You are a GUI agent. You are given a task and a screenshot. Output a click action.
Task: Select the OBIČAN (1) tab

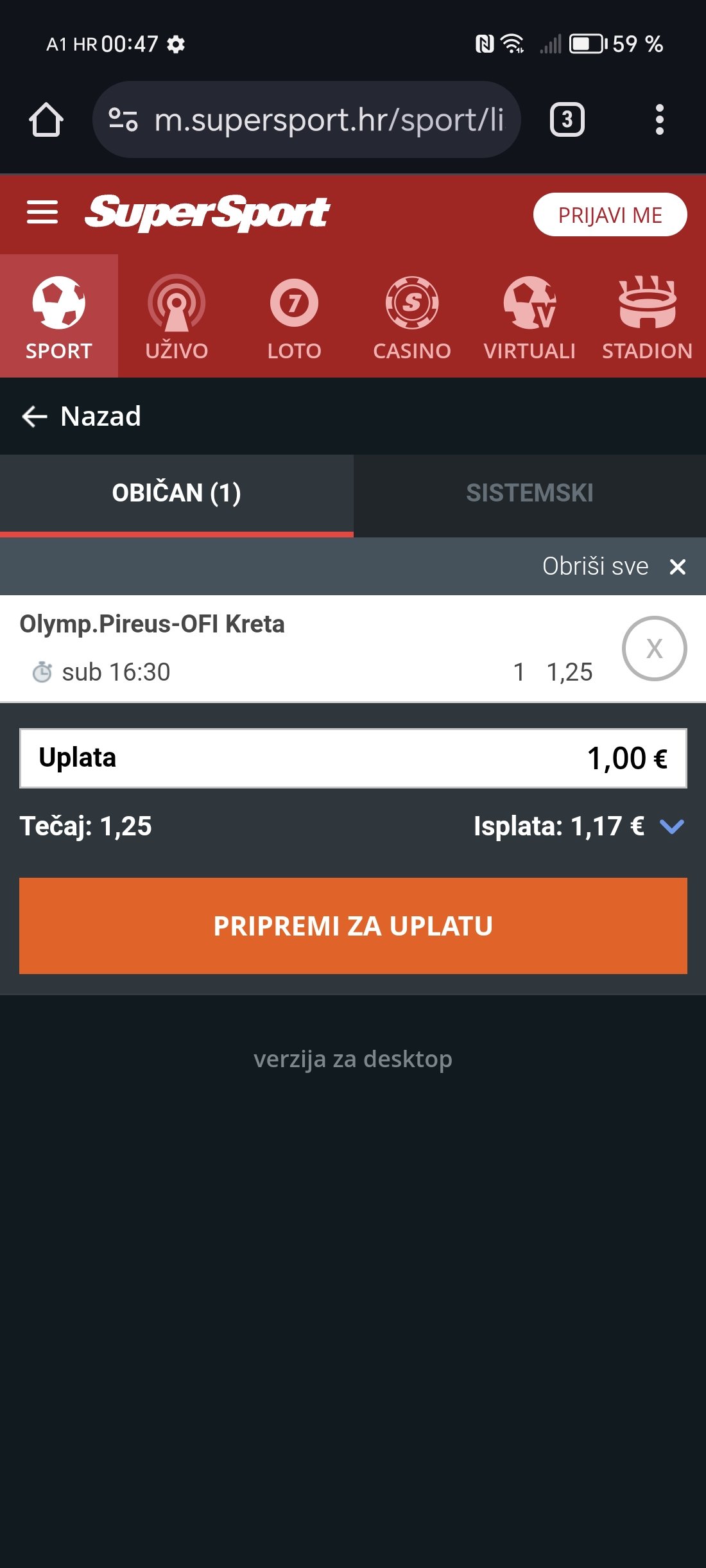[x=176, y=493]
